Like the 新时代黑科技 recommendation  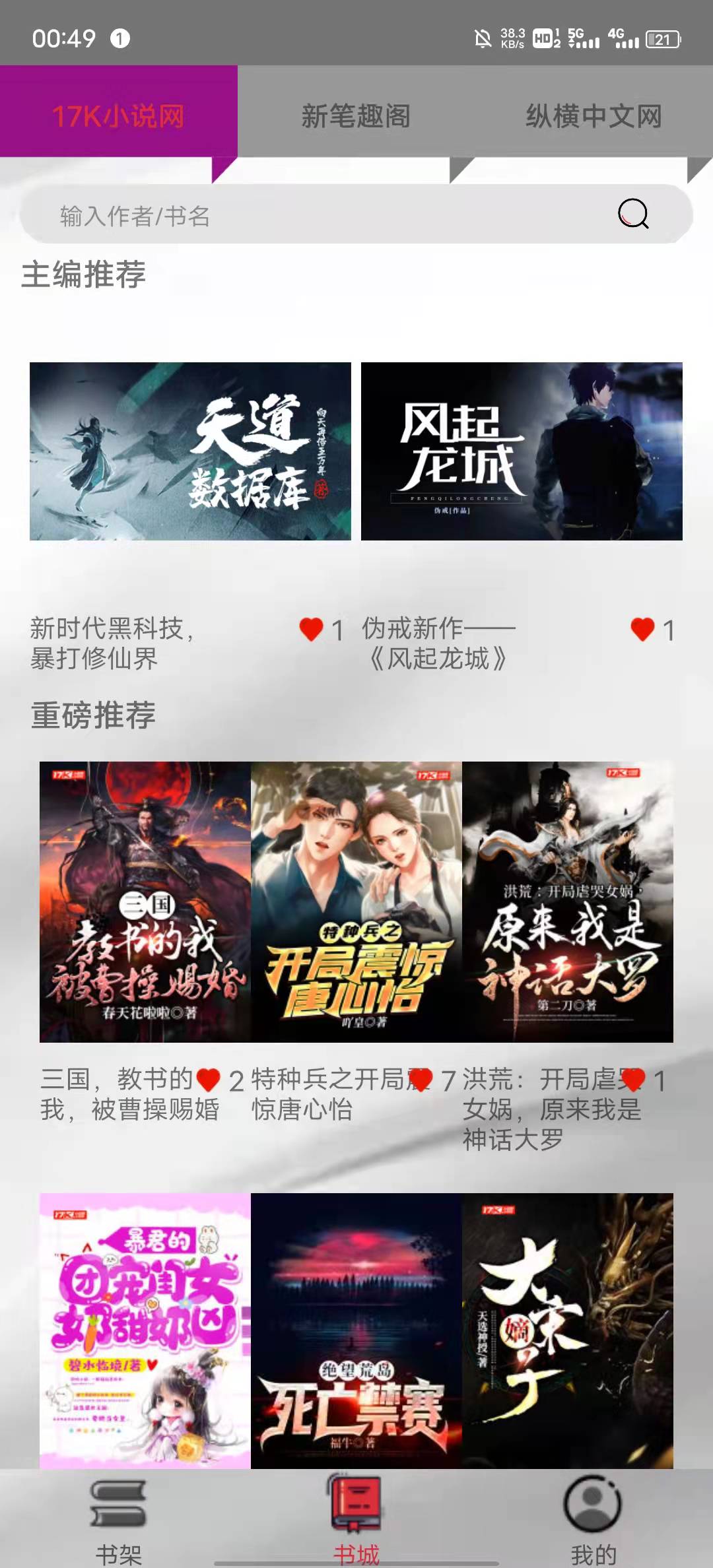tap(311, 630)
